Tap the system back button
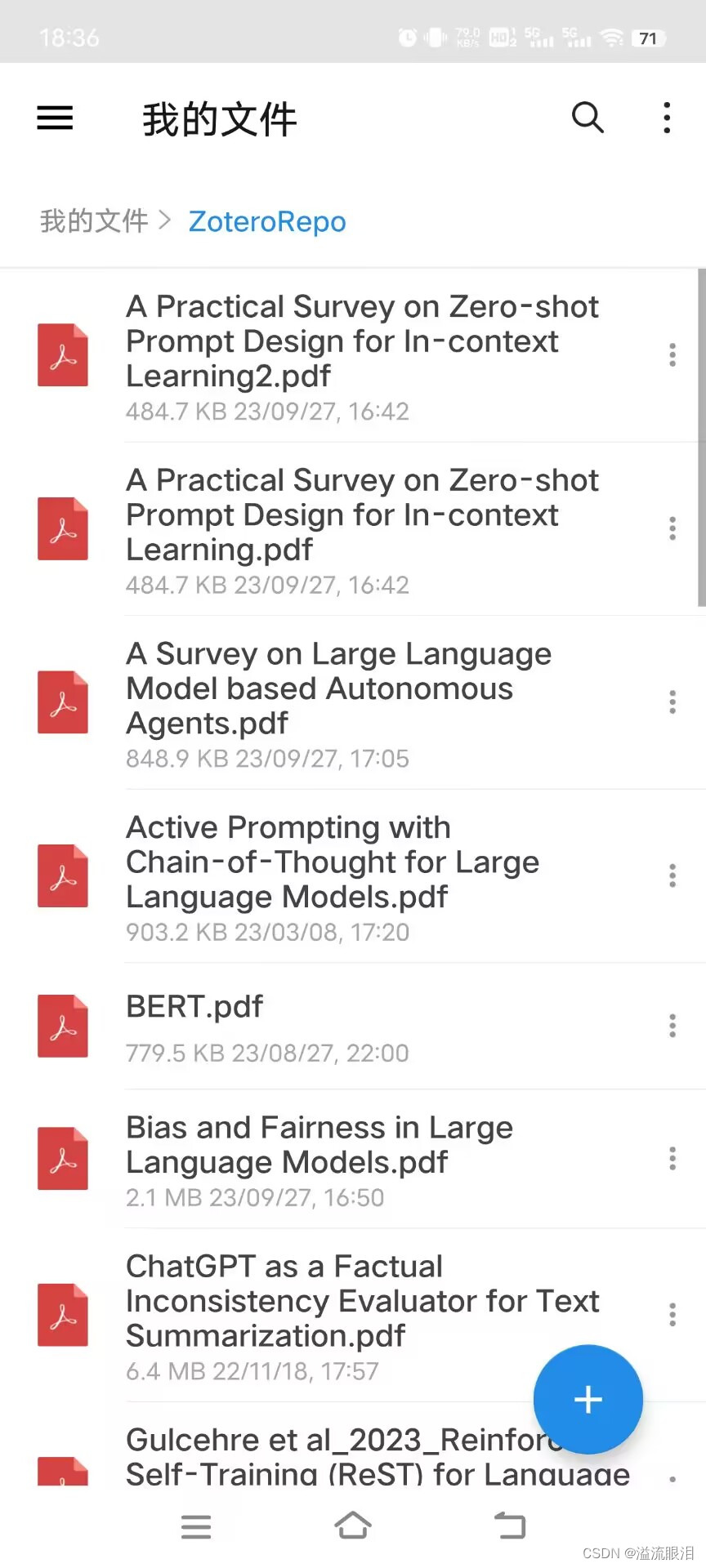 pyautogui.click(x=510, y=1526)
